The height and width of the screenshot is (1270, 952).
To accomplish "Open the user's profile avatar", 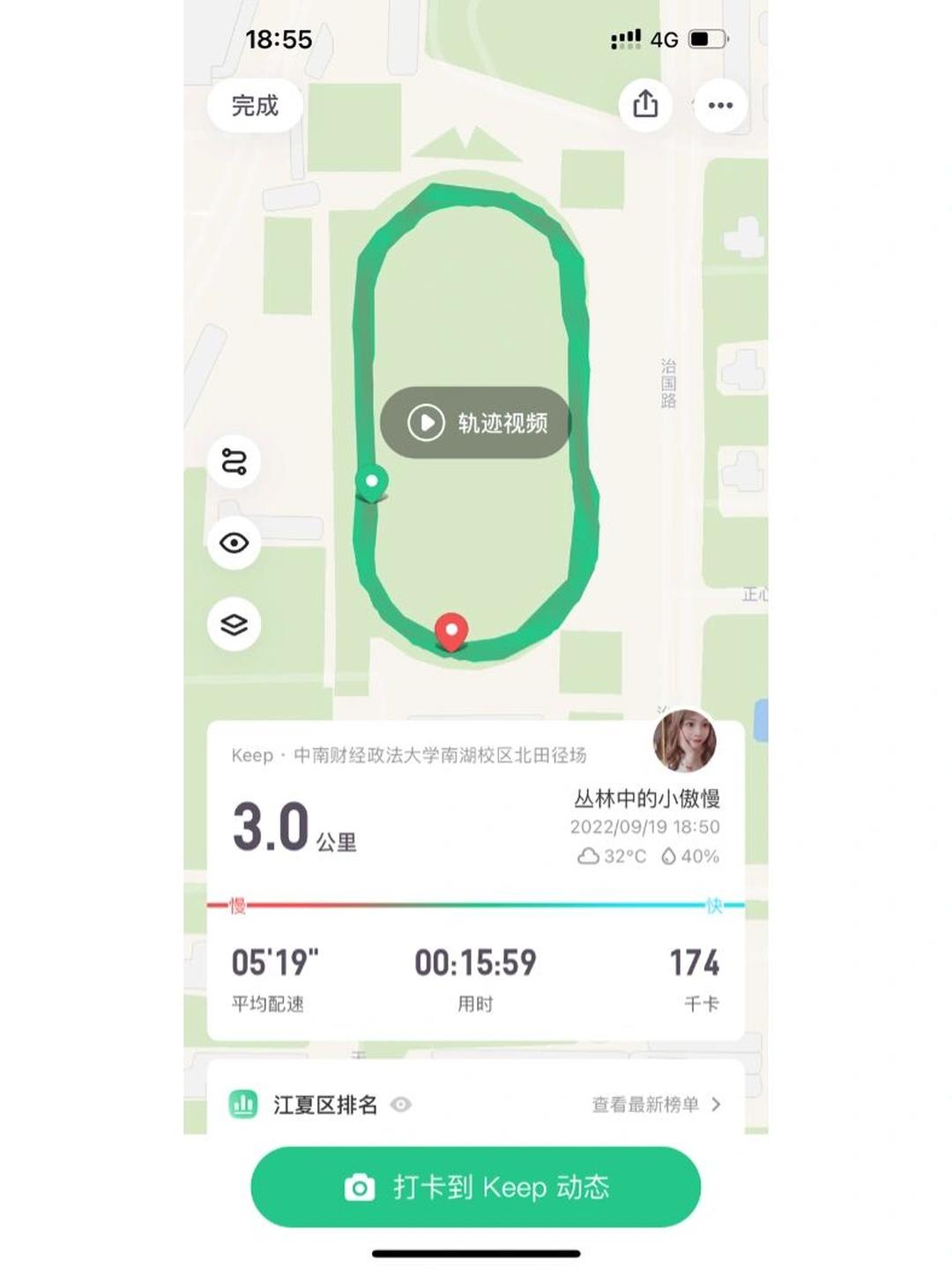I will pos(684,741).
